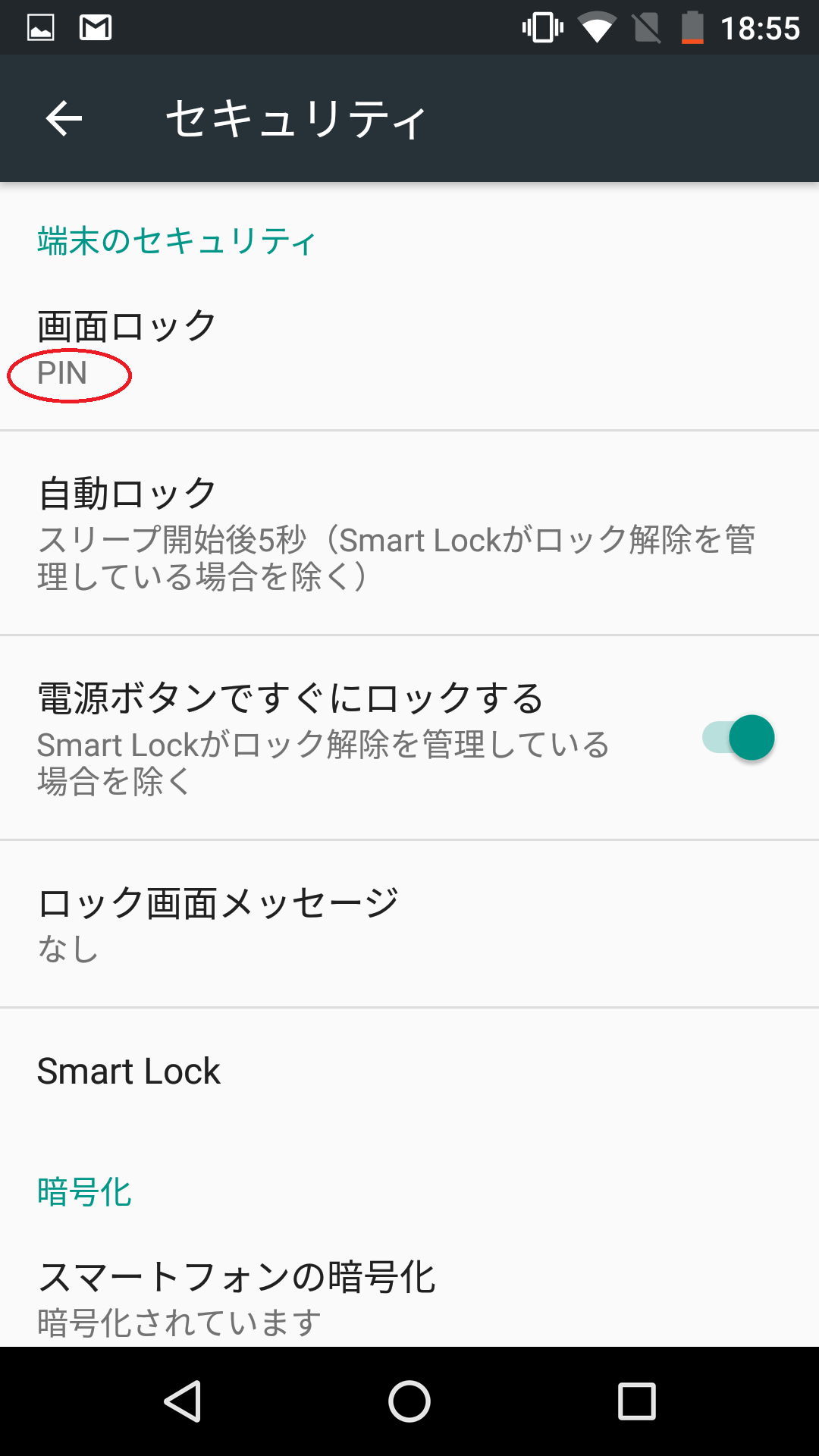Open the 画面ロック (screen lock) setting
Viewport: 819px width, 1456px height.
(x=409, y=349)
